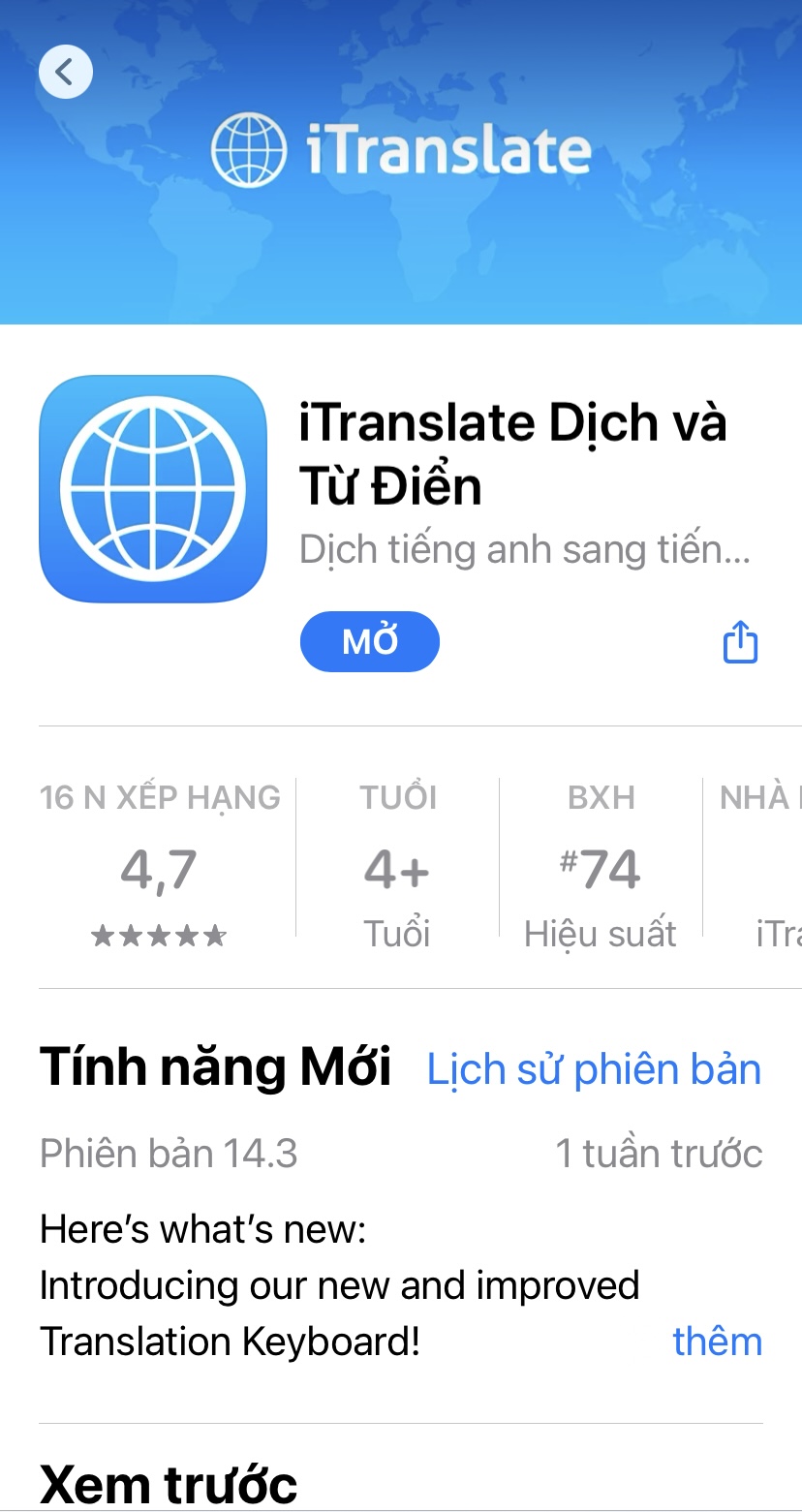Tap the 4,7 rating score

click(x=159, y=870)
